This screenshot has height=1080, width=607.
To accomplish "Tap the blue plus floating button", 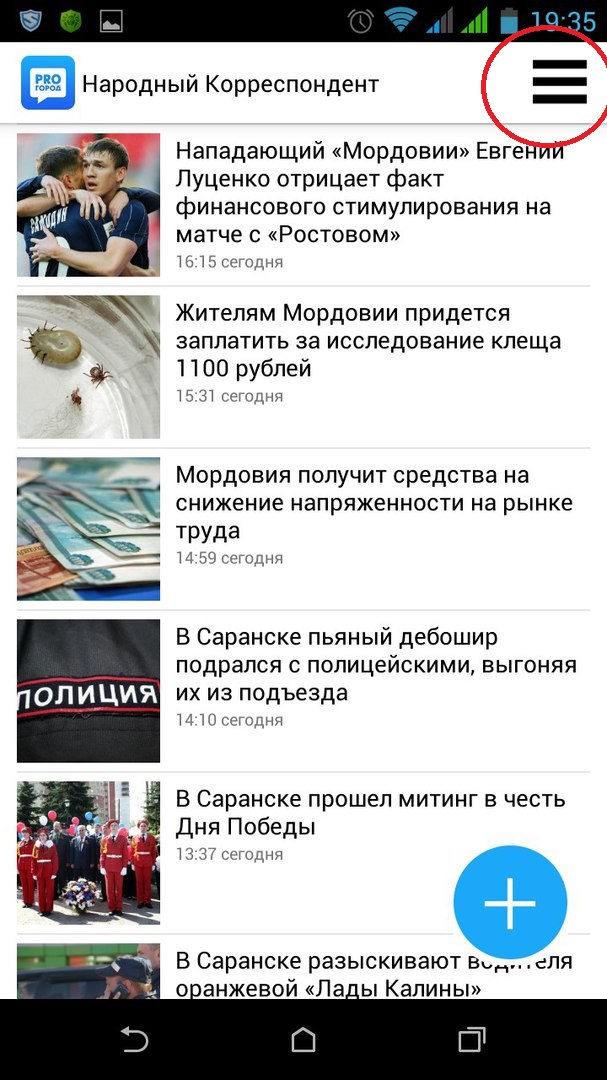I will tap(510, 902).
